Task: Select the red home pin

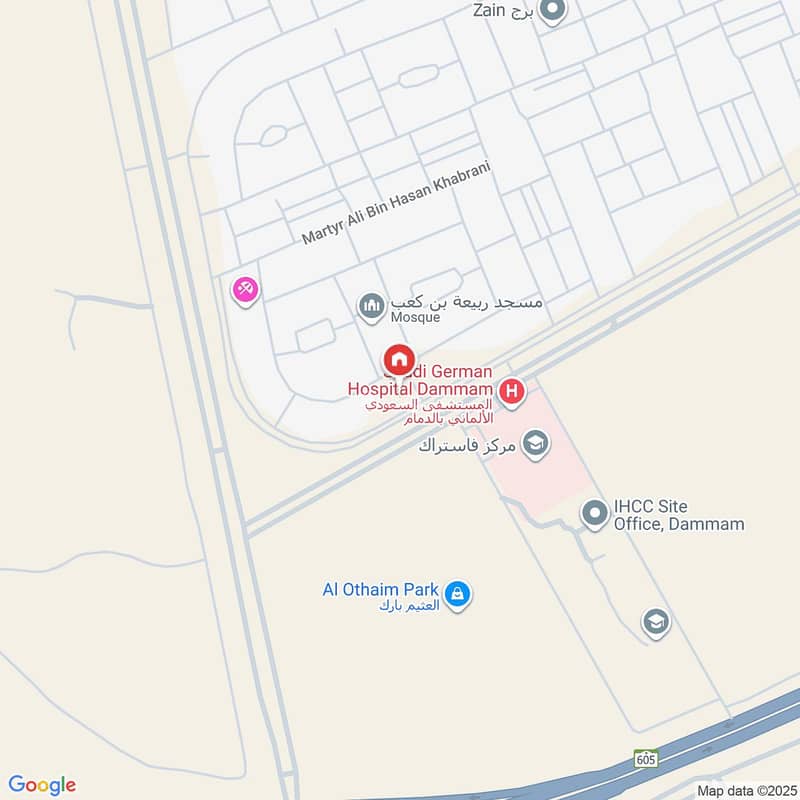Action: coord(398,359)
